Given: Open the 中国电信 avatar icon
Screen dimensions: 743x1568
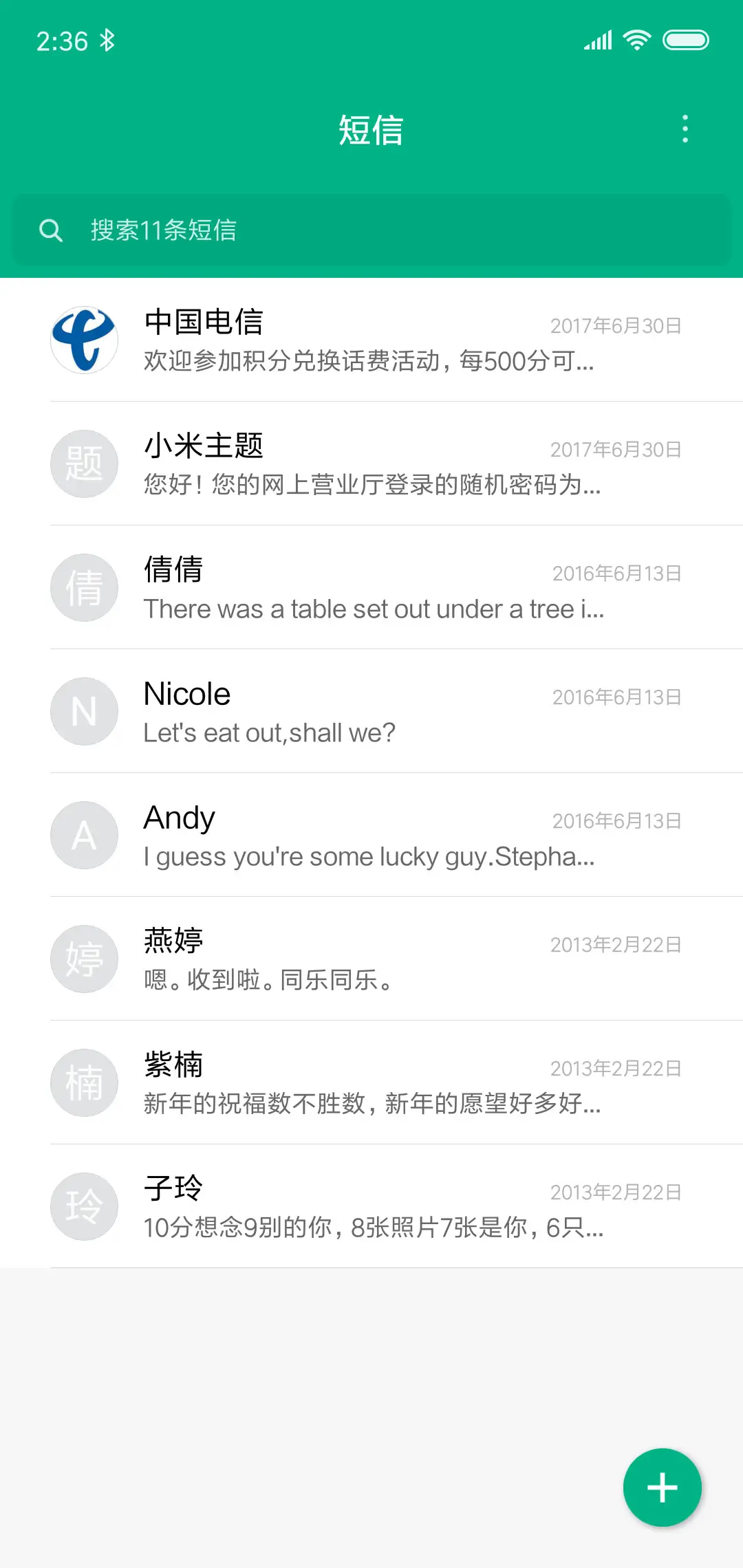Looking at the screenshot, I should [84, 340].
